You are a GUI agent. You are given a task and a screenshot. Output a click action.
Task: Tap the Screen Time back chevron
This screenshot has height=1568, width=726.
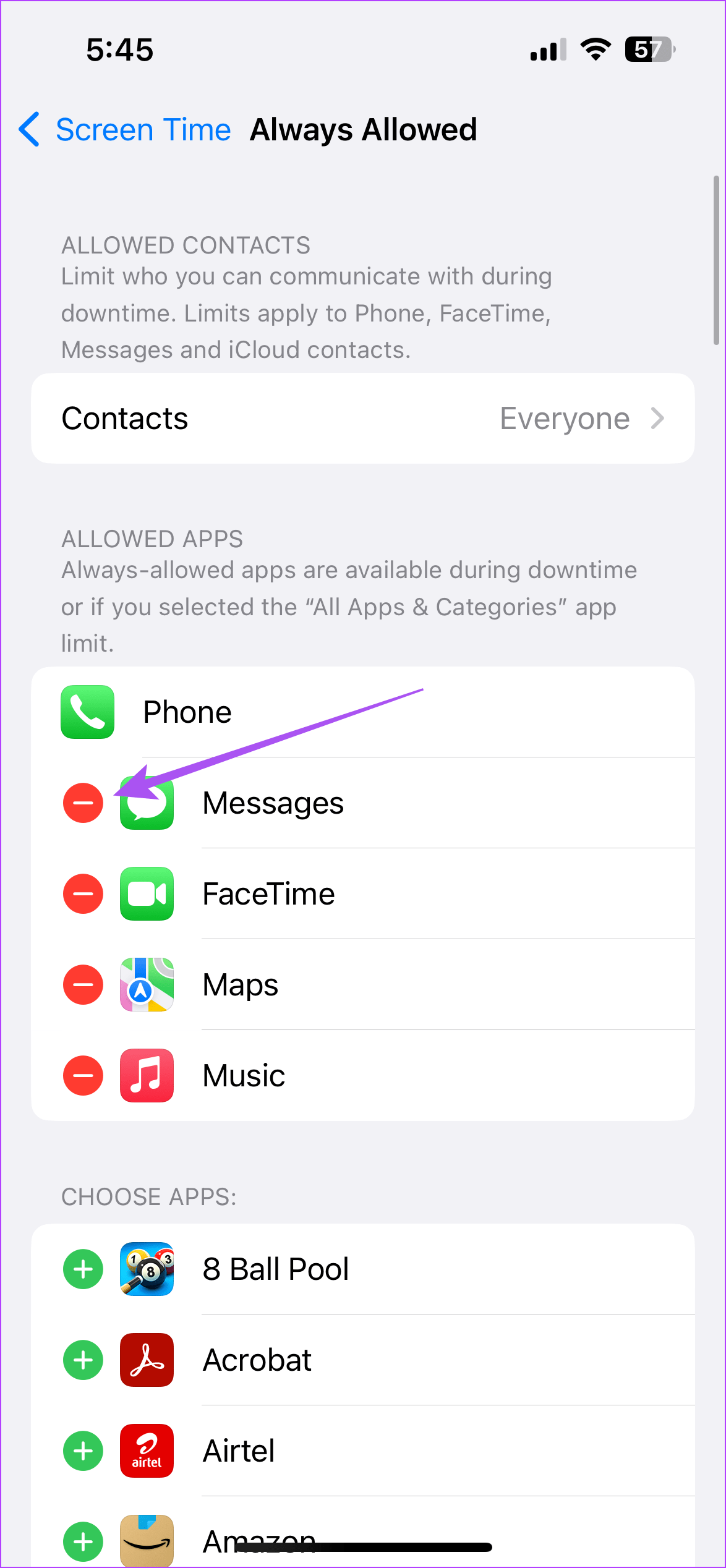30,129
